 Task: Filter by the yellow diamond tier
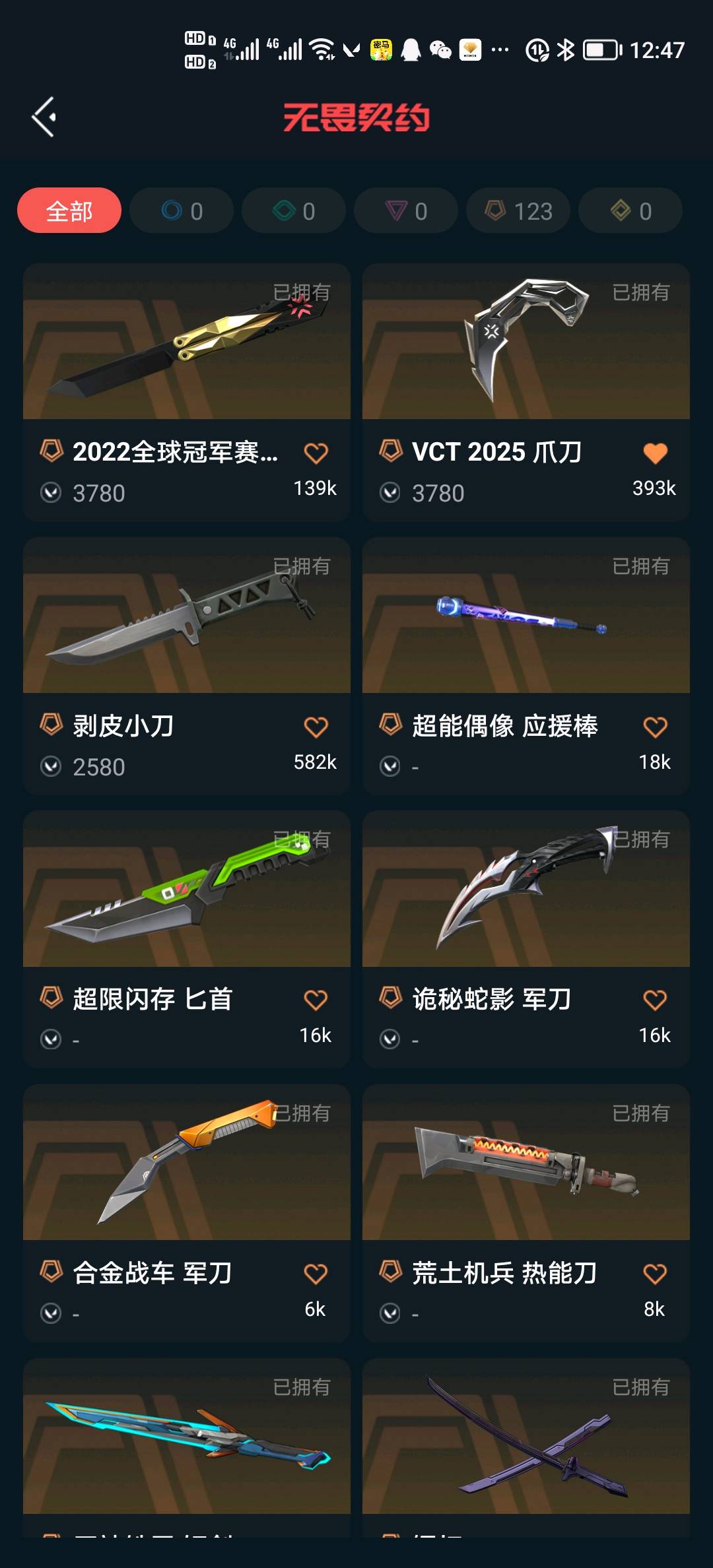(630, 211)
